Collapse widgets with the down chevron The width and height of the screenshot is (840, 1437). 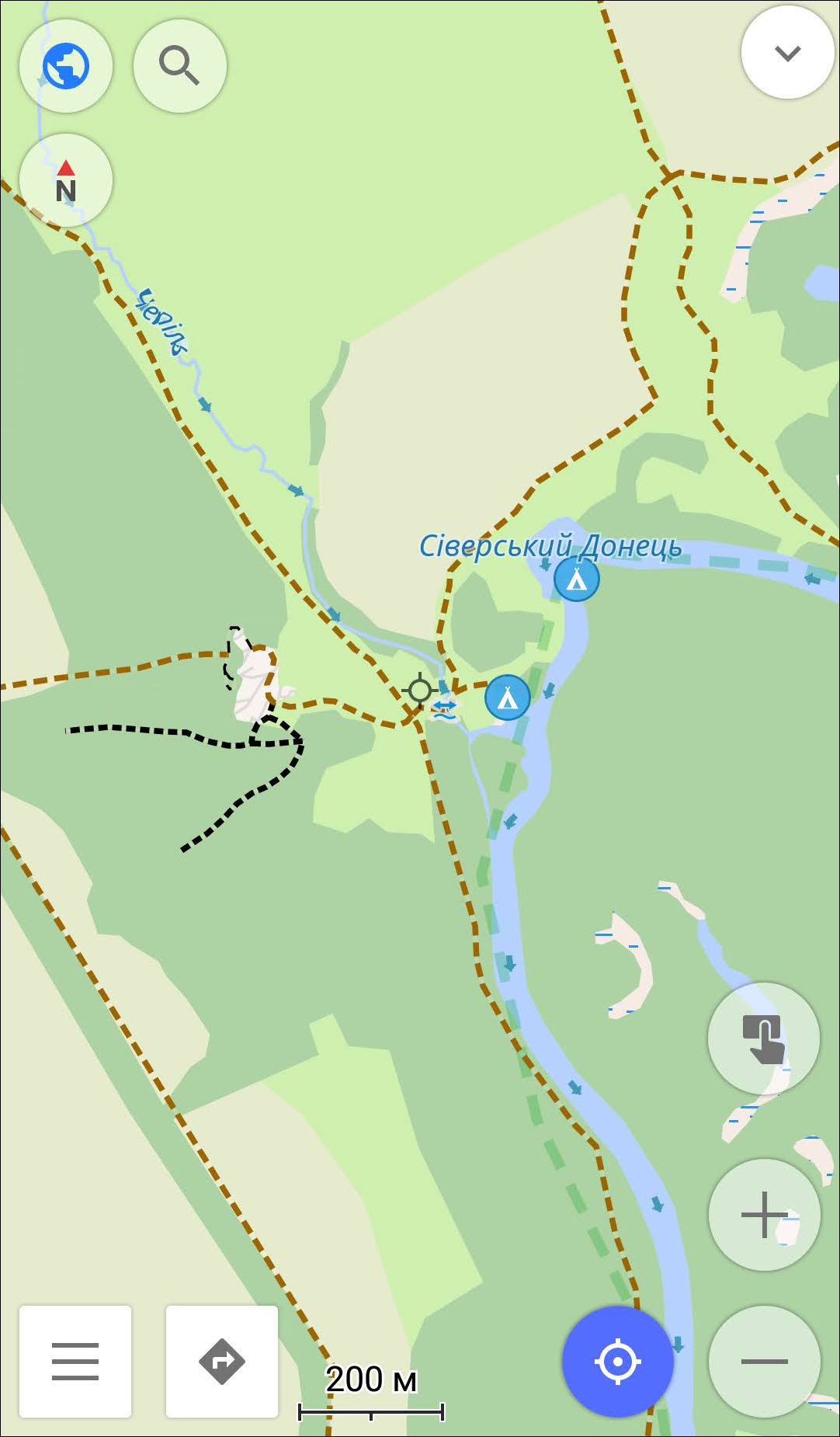coord(787,53)
